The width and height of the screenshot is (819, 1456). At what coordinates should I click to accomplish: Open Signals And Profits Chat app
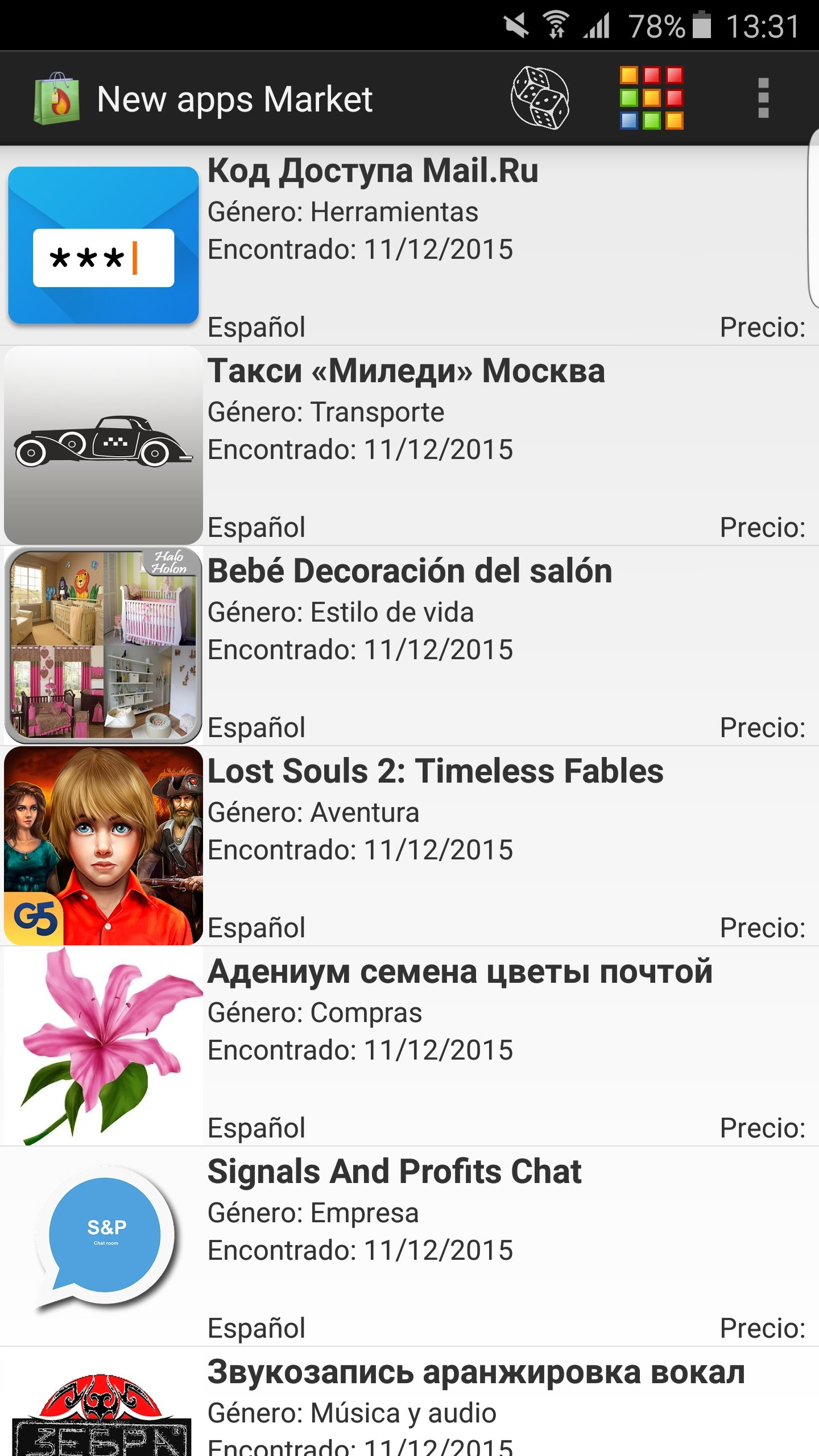pos(409,1247)
